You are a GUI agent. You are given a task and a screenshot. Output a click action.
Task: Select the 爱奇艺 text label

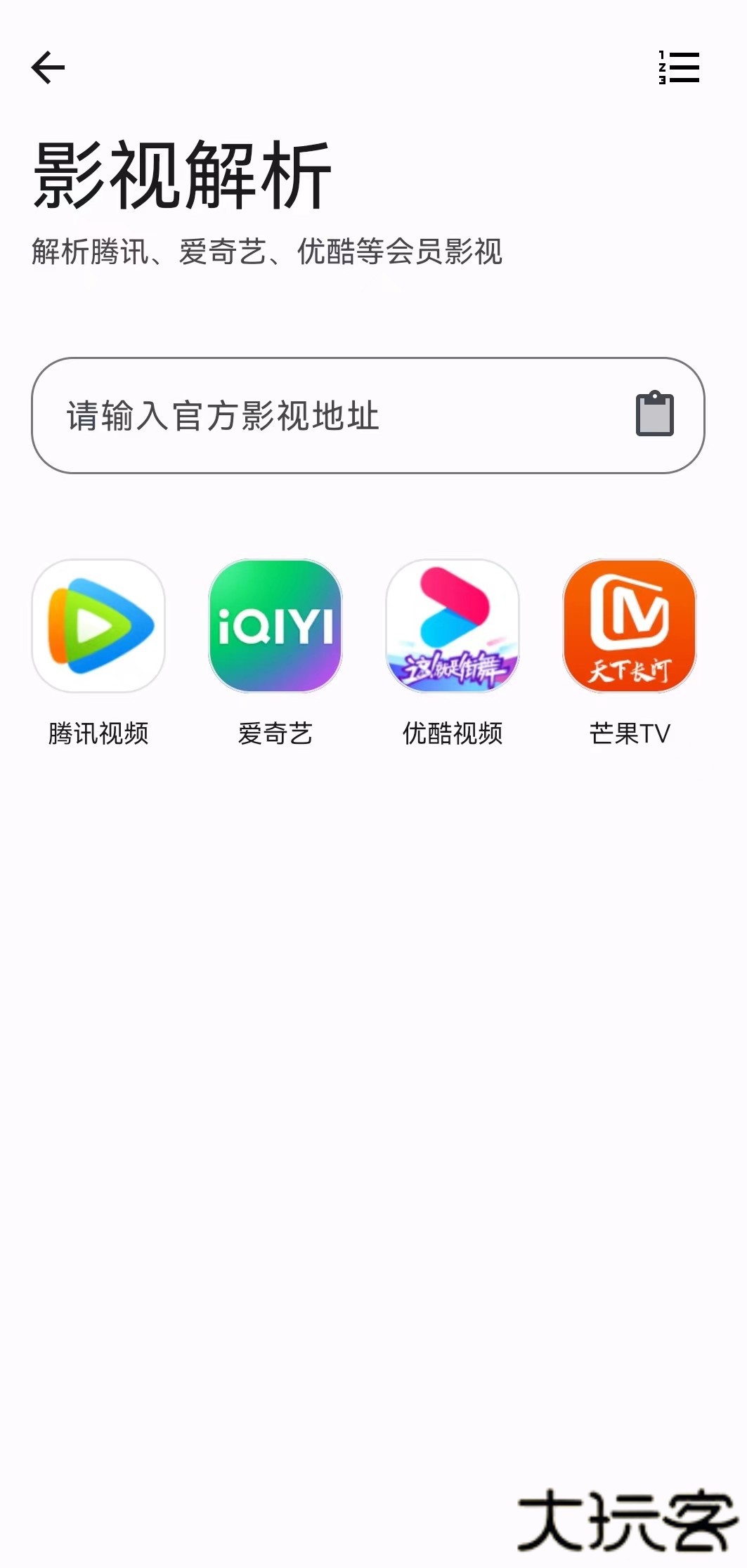tap(275, 733)
